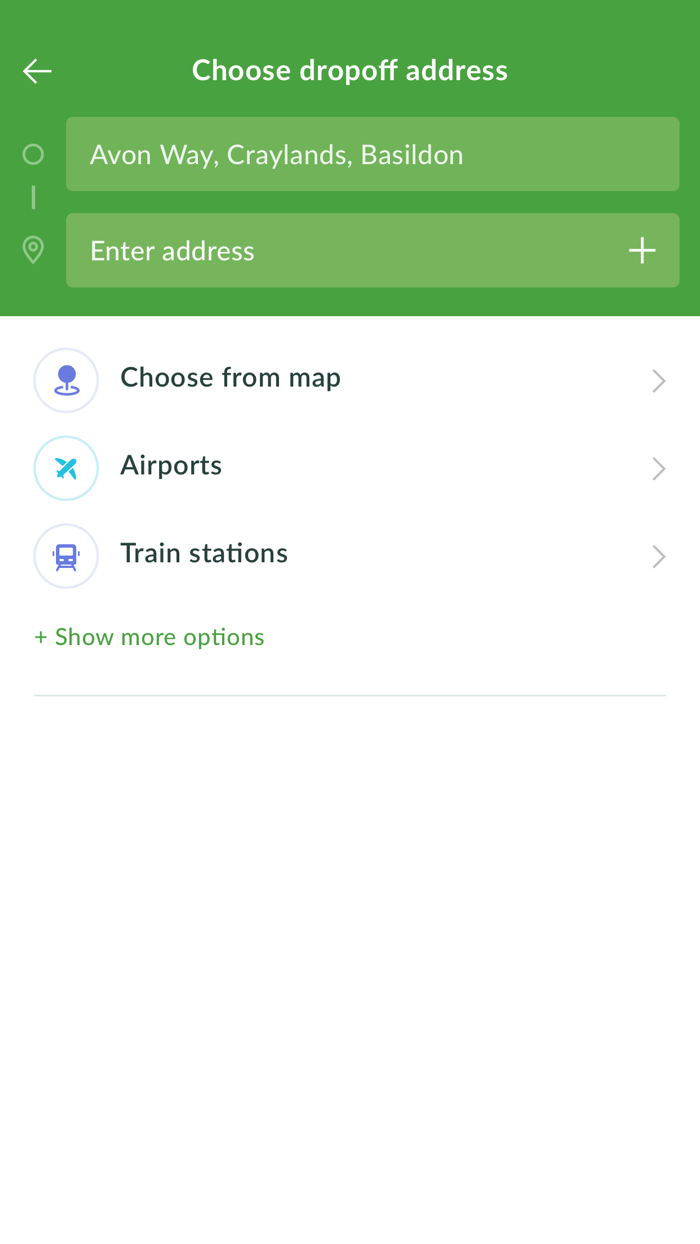
Task: Tap the Enter address dropoff field
Action: (373, 250)
